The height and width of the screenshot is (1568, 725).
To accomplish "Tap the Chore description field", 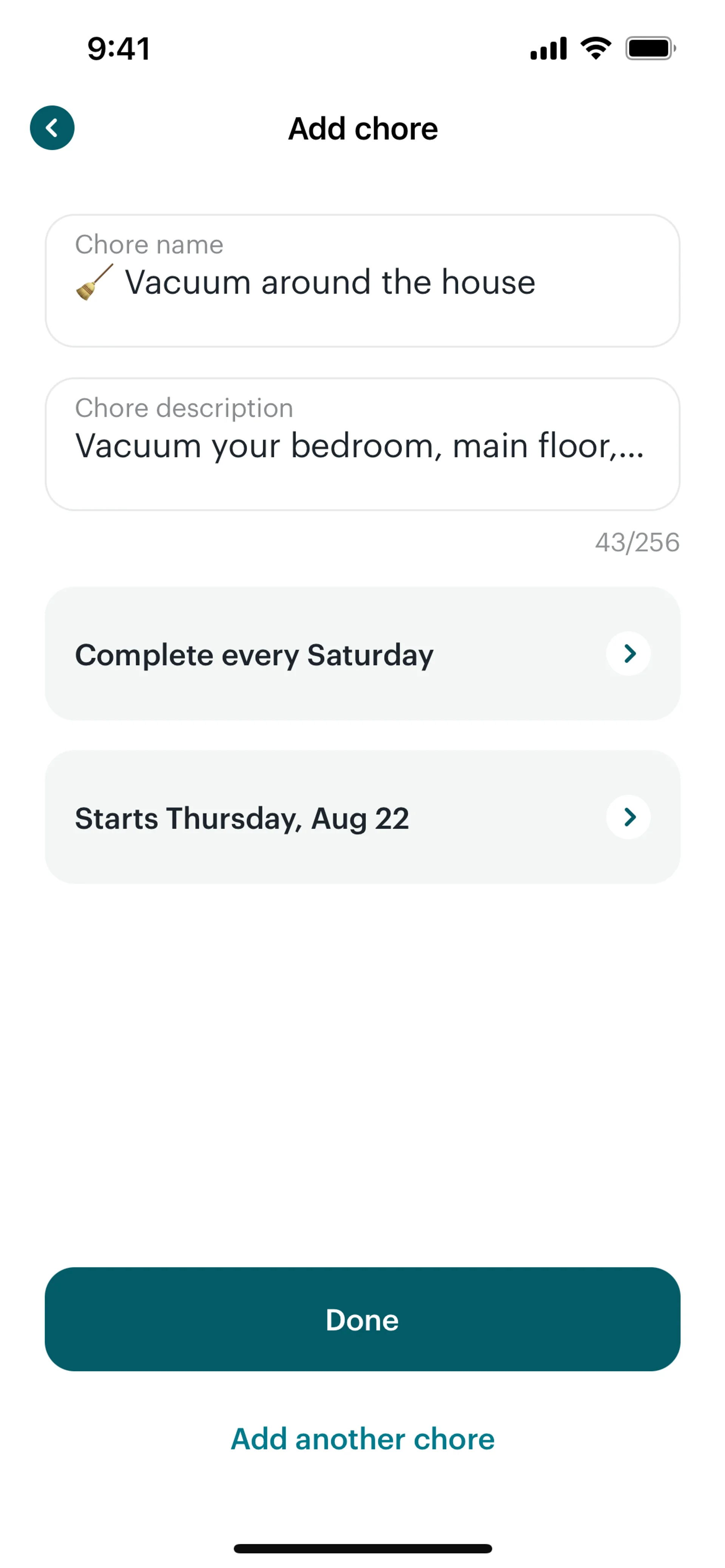I will coord(362,444).
